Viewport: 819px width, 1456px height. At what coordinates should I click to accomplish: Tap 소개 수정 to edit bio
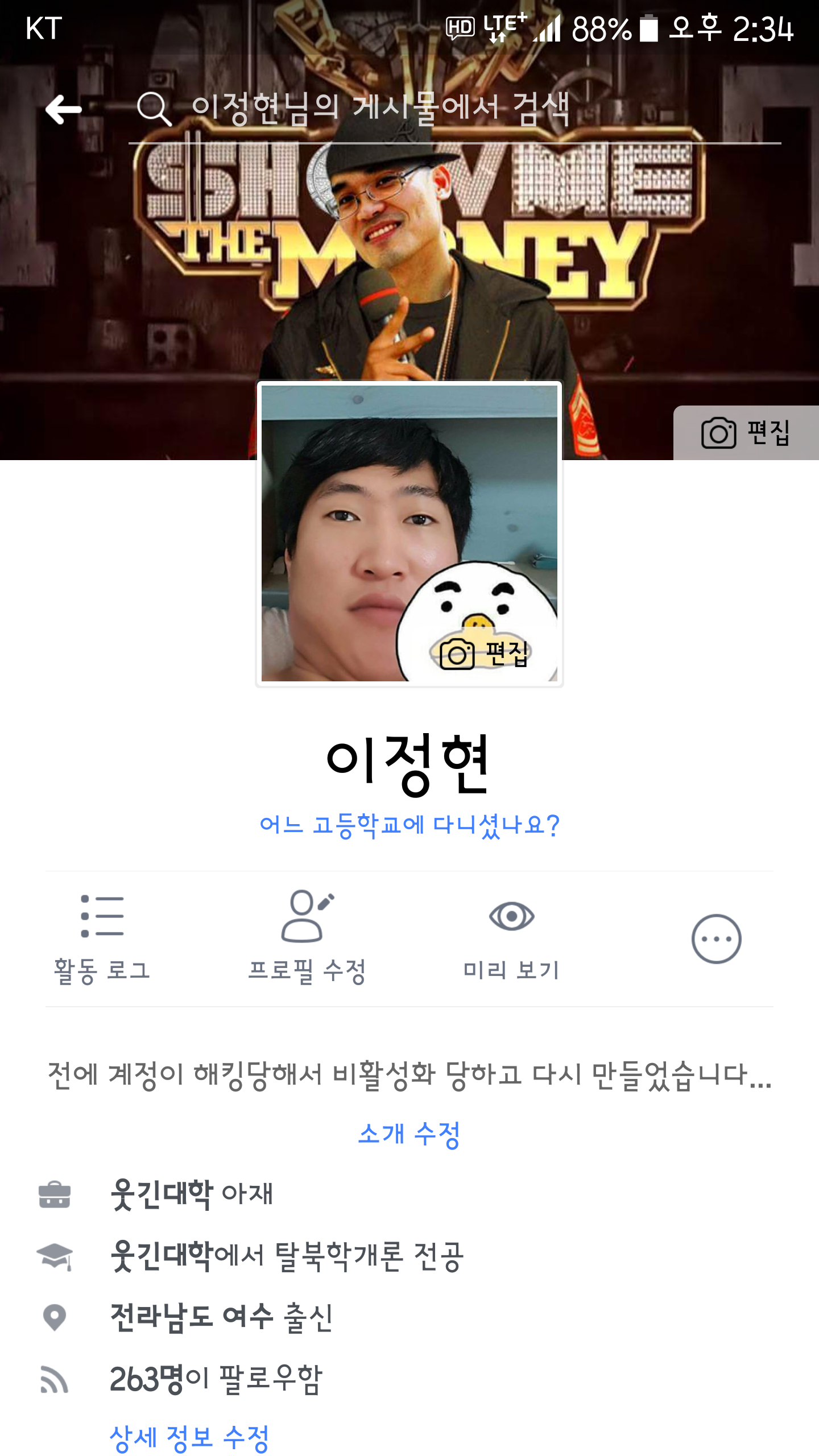409,1135
